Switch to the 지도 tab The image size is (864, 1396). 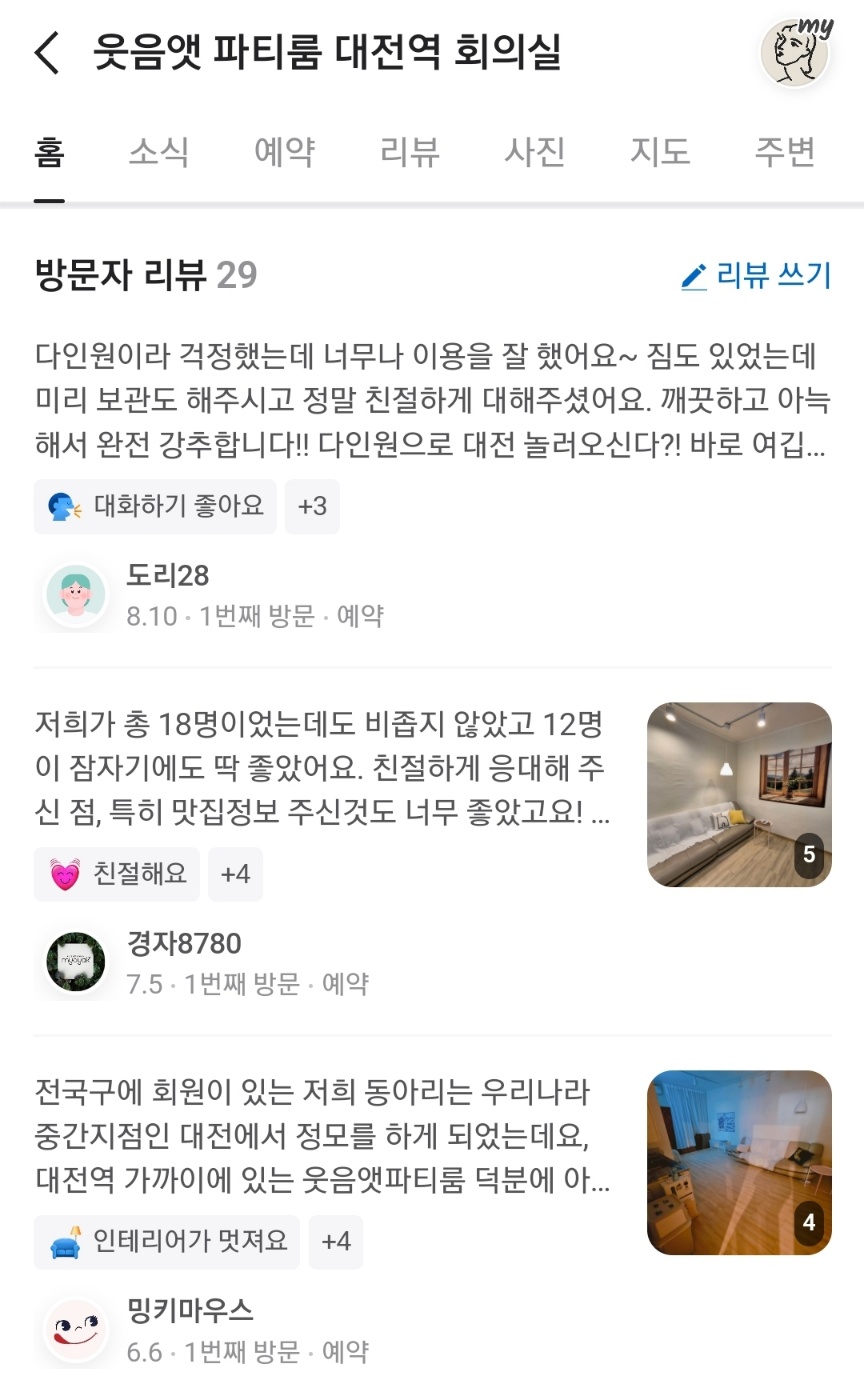(660, 153)
